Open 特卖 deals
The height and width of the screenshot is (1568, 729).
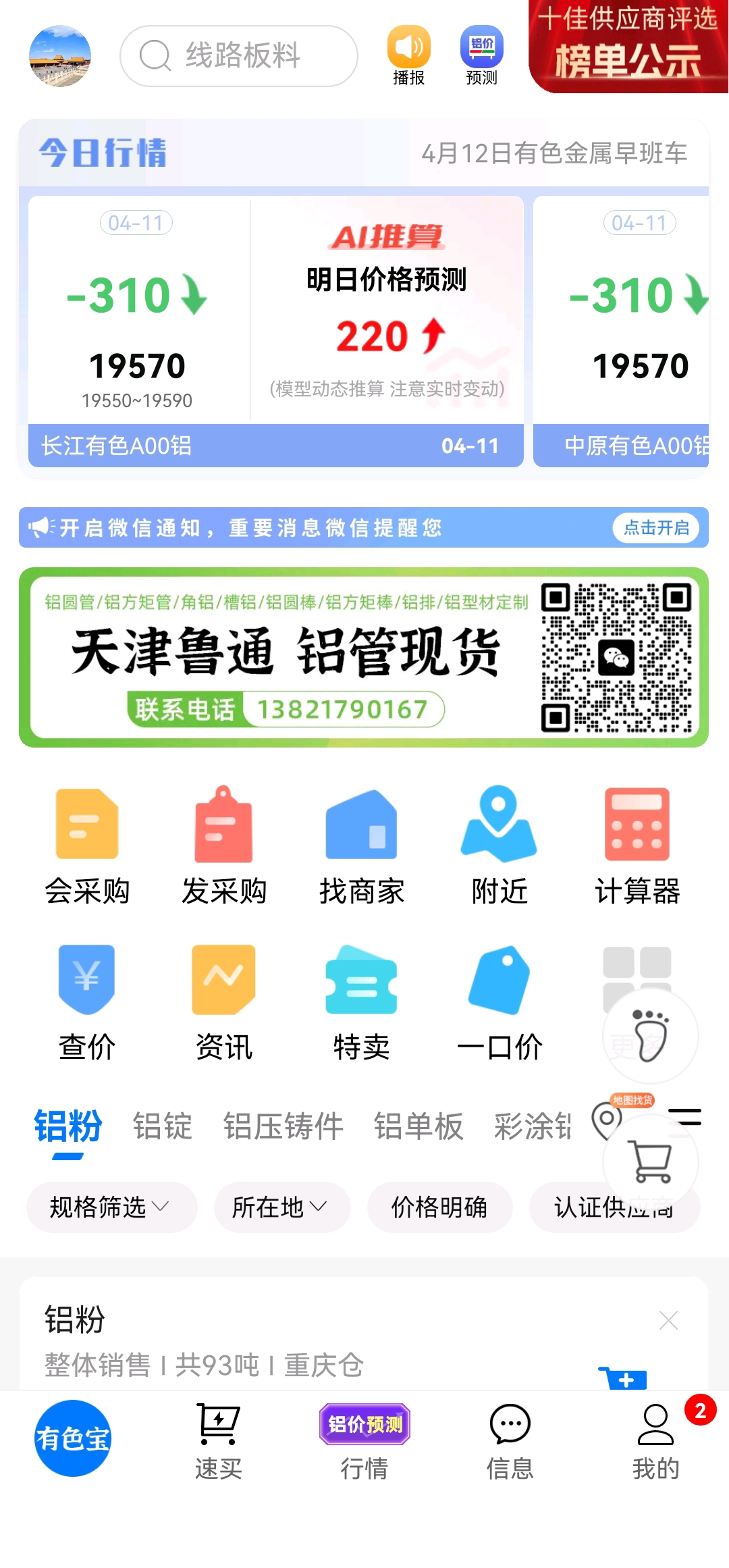[362, 1003]
